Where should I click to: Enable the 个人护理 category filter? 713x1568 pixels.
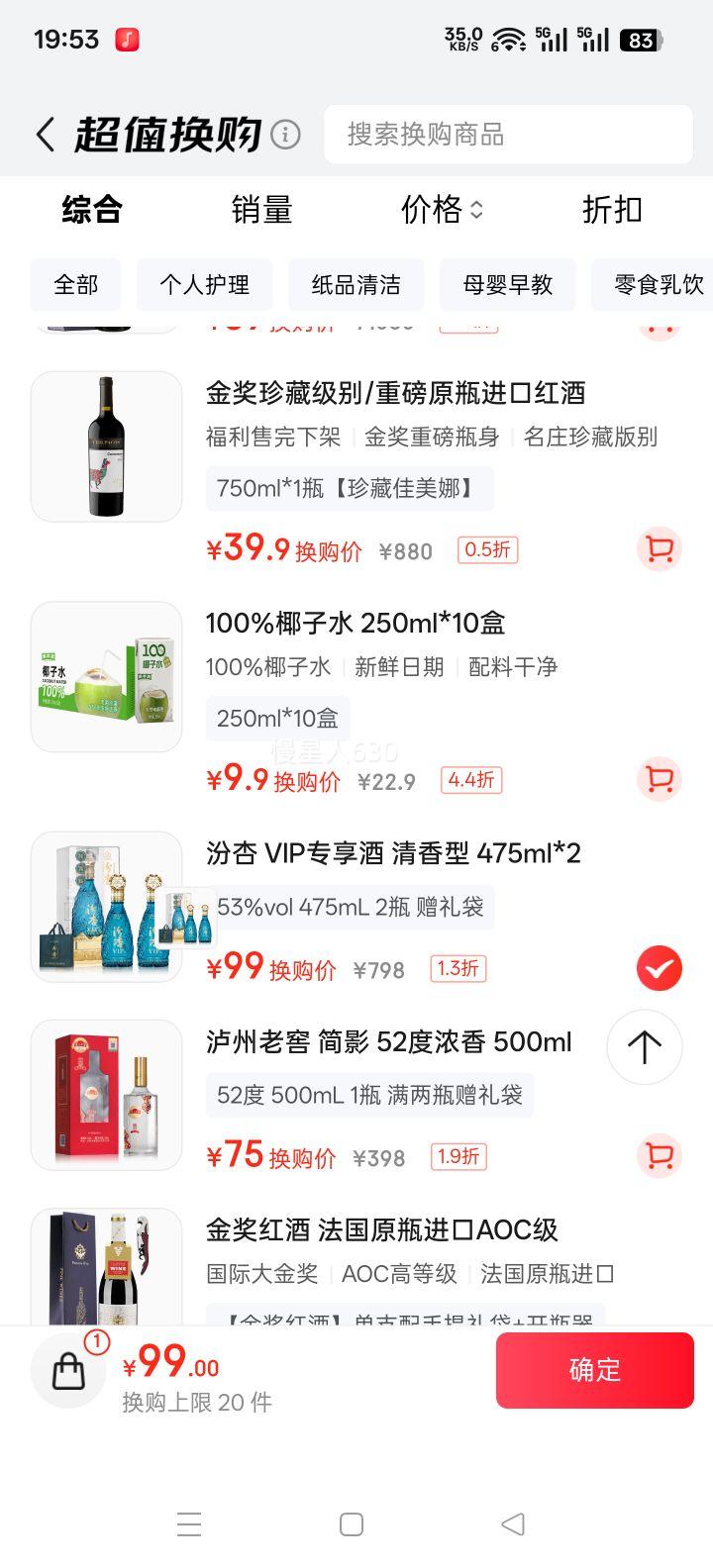(204, 285)
